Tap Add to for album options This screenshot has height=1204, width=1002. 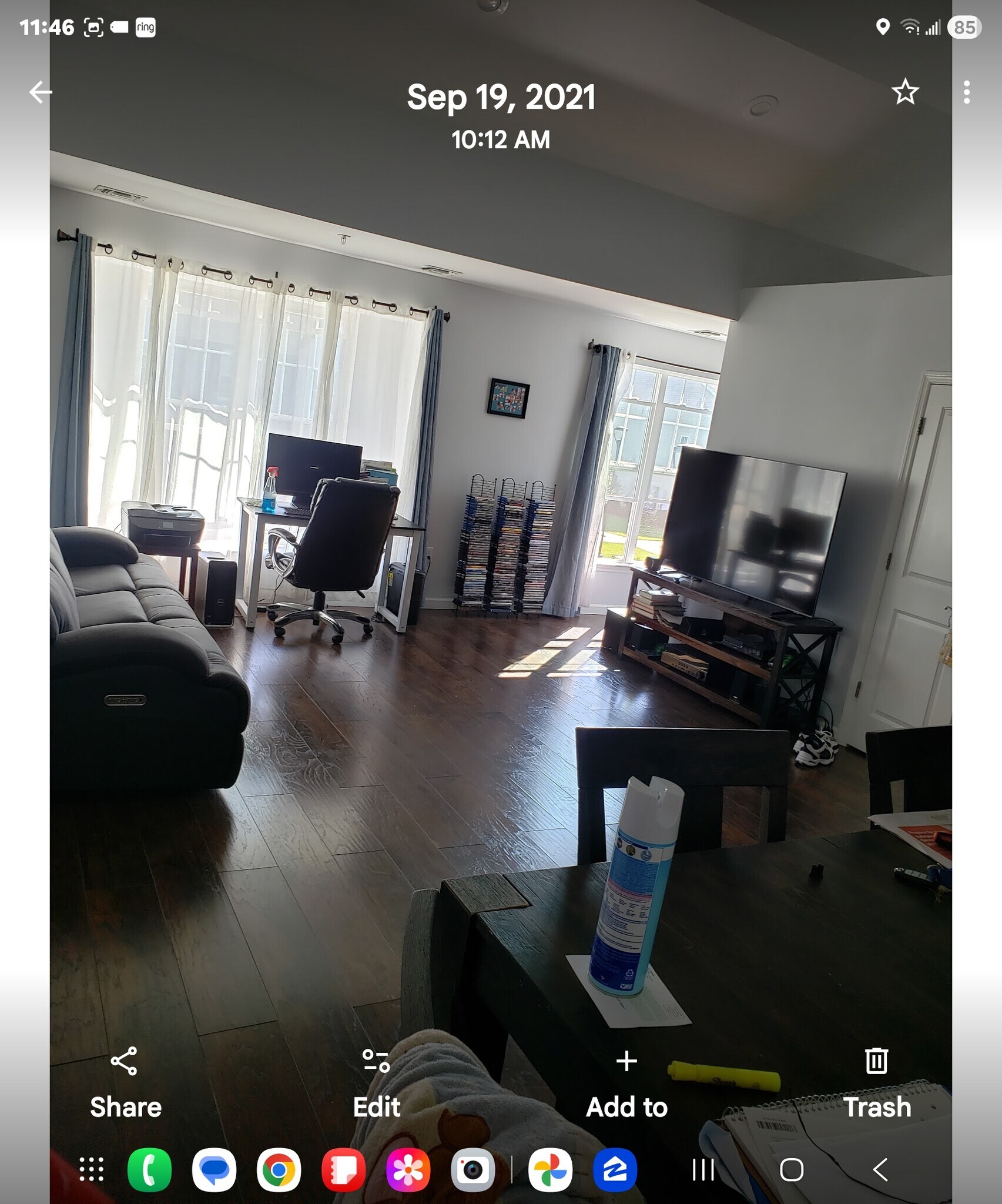[x=626, y=1082]
